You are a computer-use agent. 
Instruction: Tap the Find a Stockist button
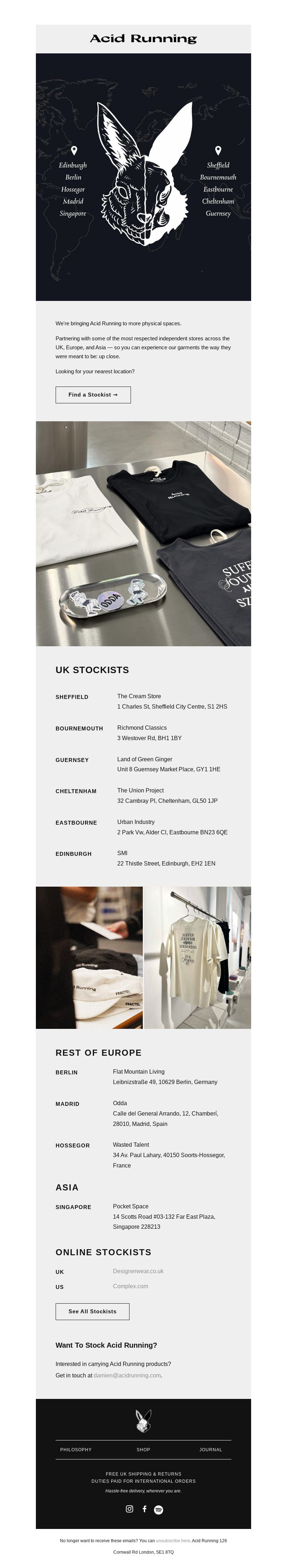pos(93,394)
